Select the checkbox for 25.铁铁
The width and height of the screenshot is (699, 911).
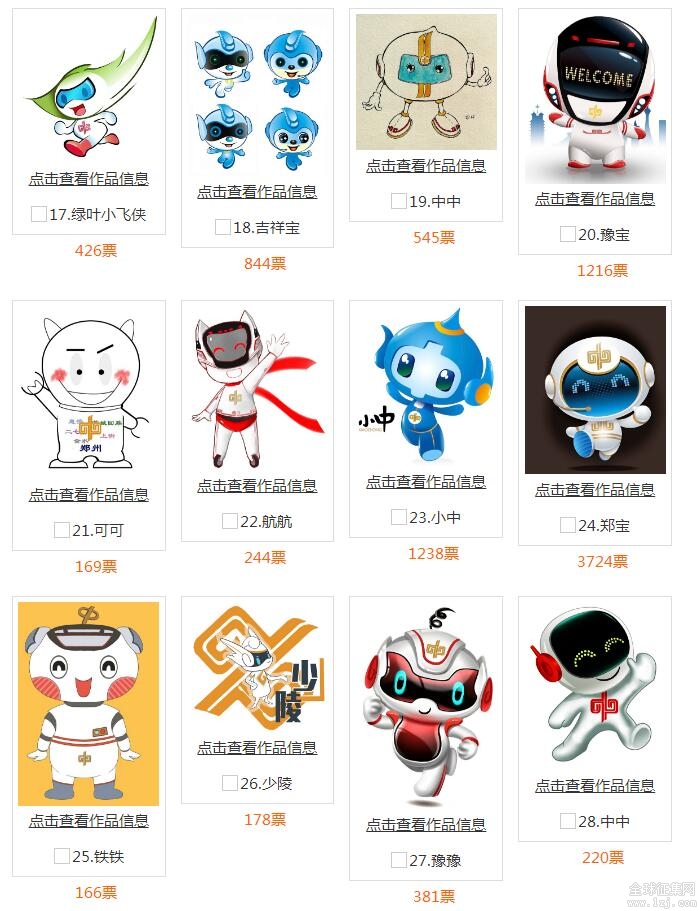(62, 856)
